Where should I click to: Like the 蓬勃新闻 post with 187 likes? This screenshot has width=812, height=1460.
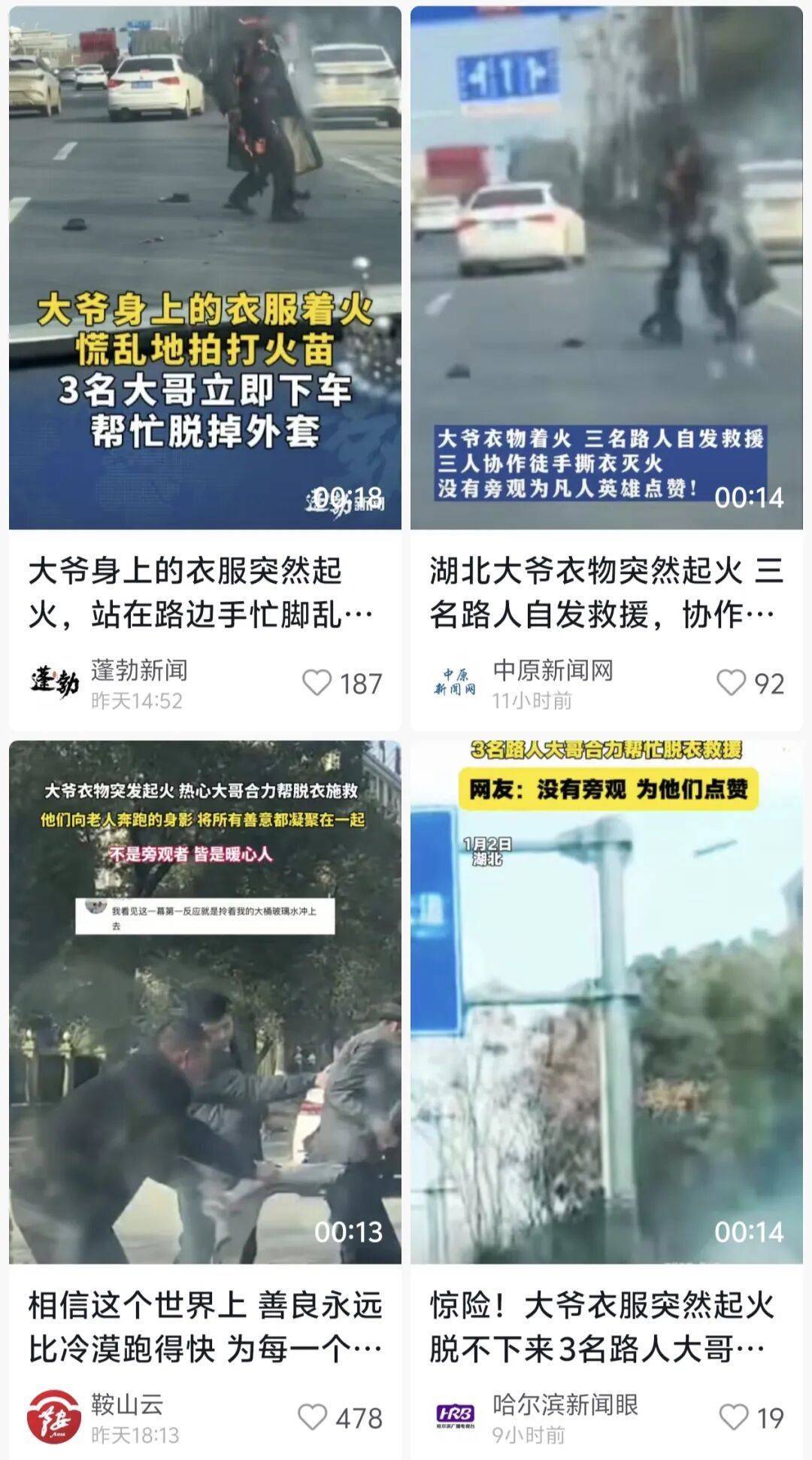(x=317, y=683)
